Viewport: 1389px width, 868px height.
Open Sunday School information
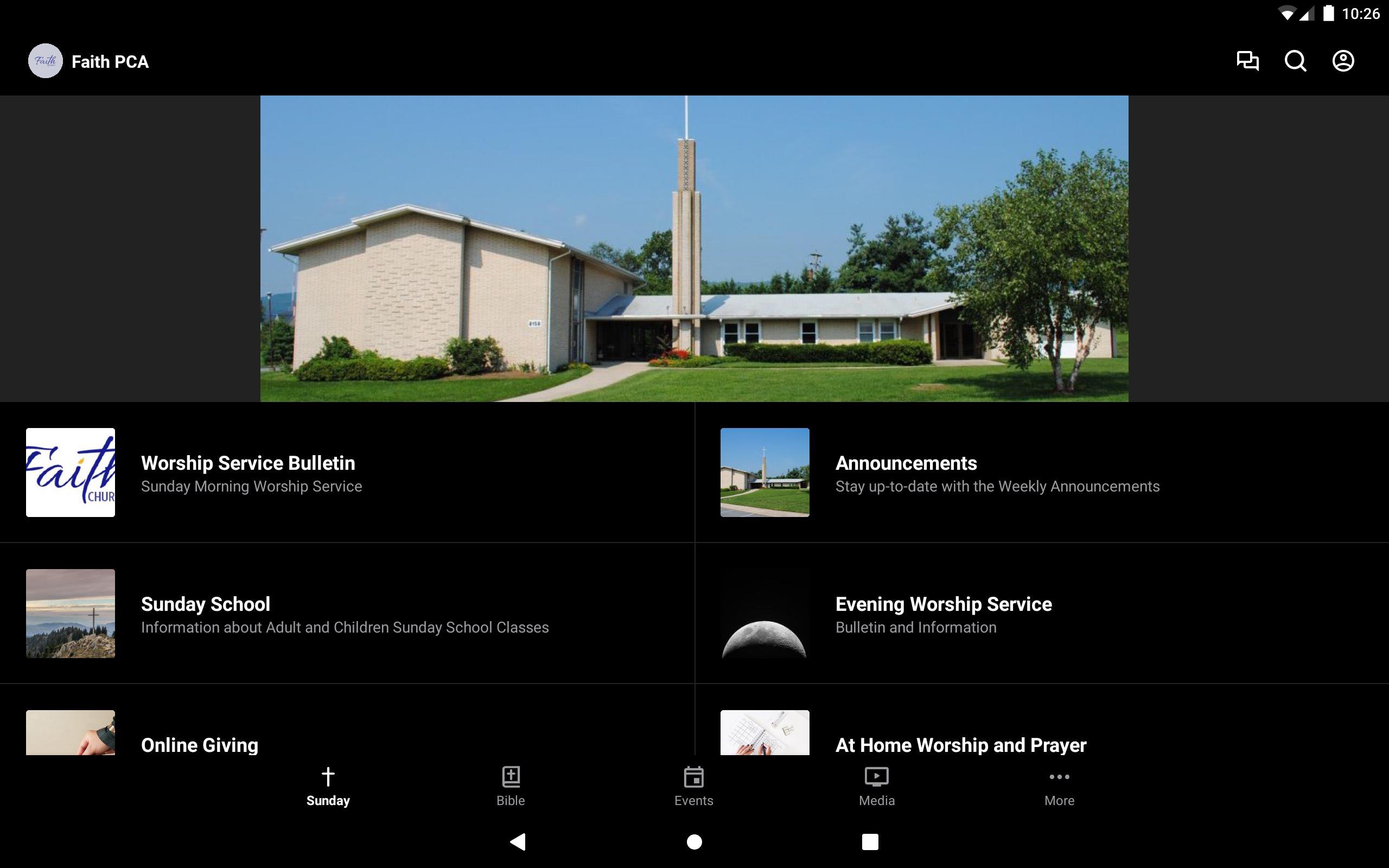coord(206,613)
